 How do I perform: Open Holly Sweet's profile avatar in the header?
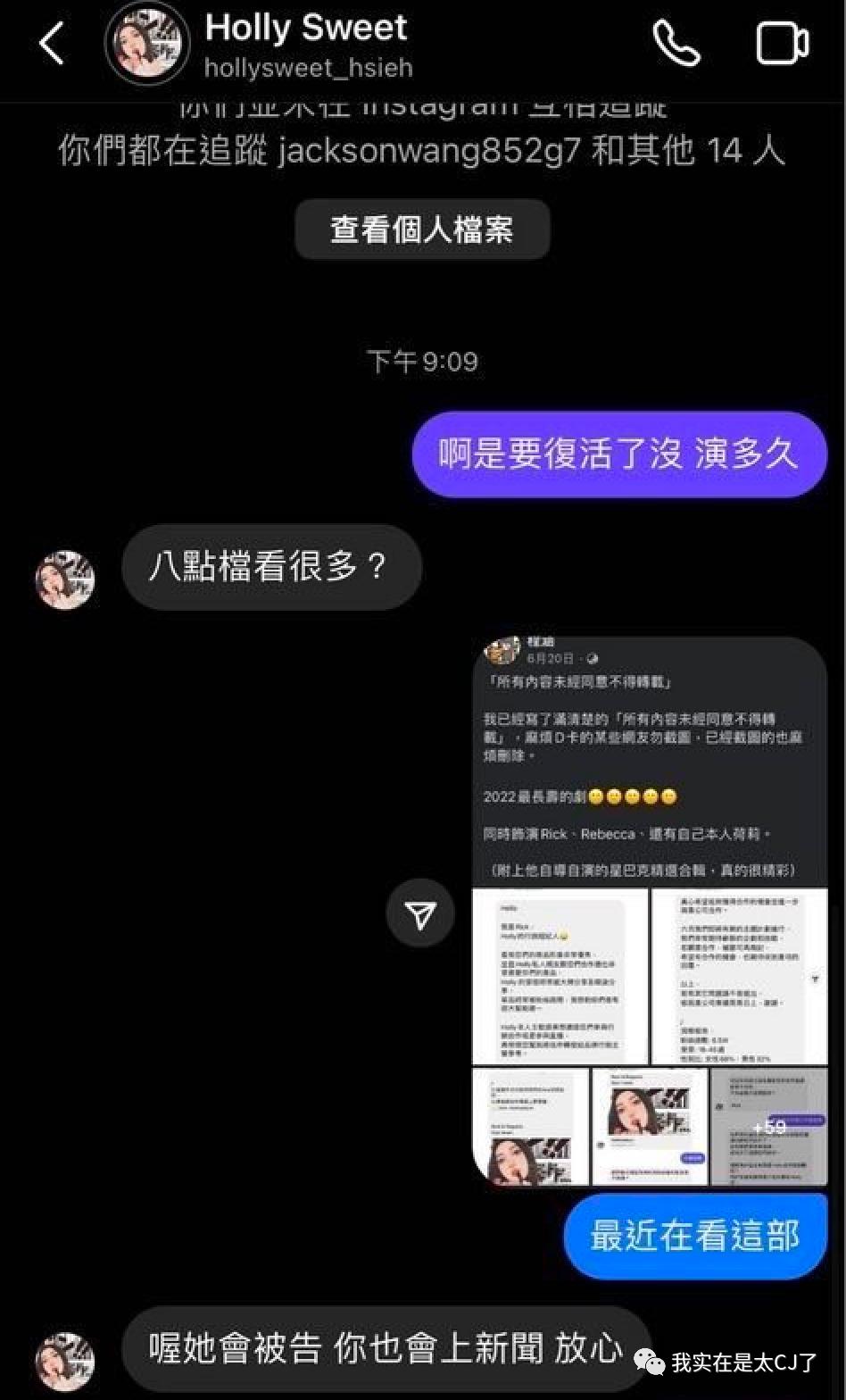(146, 41)
